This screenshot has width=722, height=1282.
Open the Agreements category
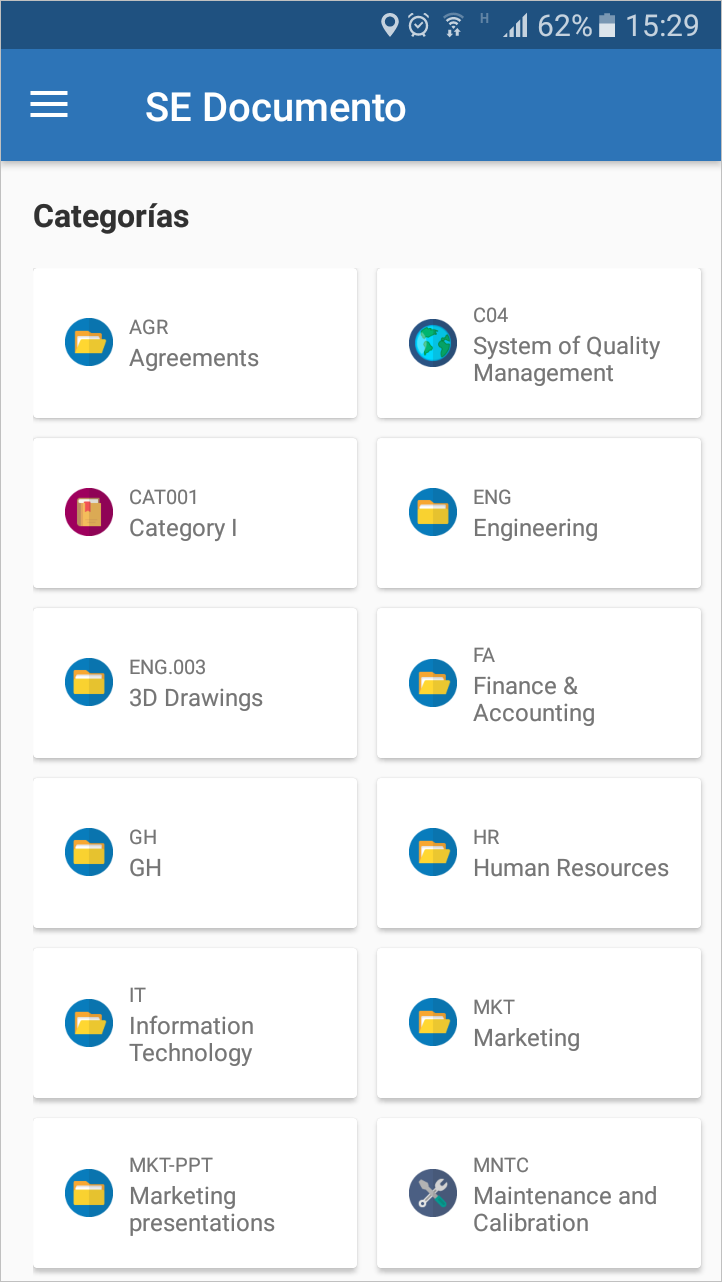[195, 343]
